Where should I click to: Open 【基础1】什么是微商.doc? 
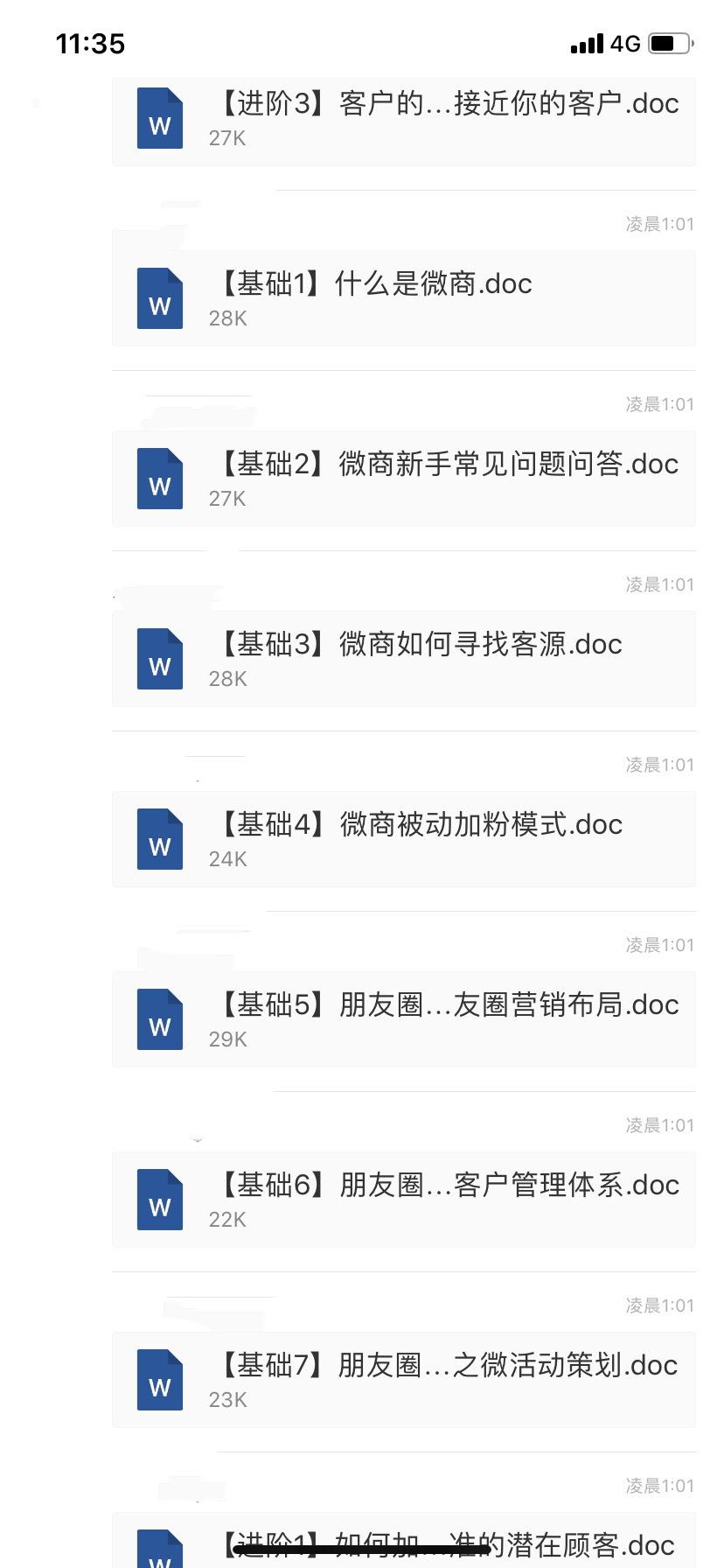(403, 298)
